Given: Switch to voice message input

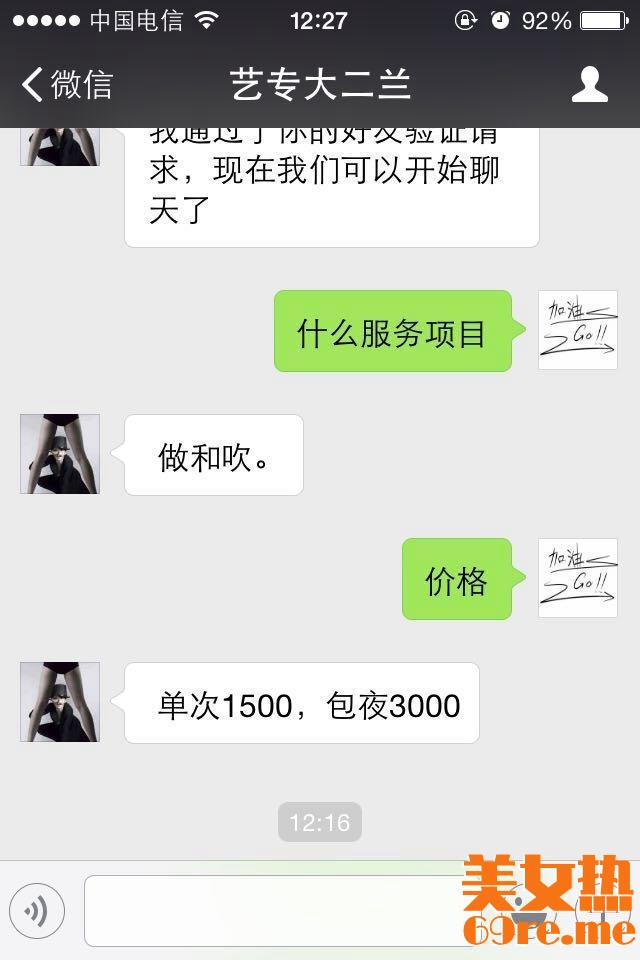Looking at the screenshot, I should click(x=37, y=910).
